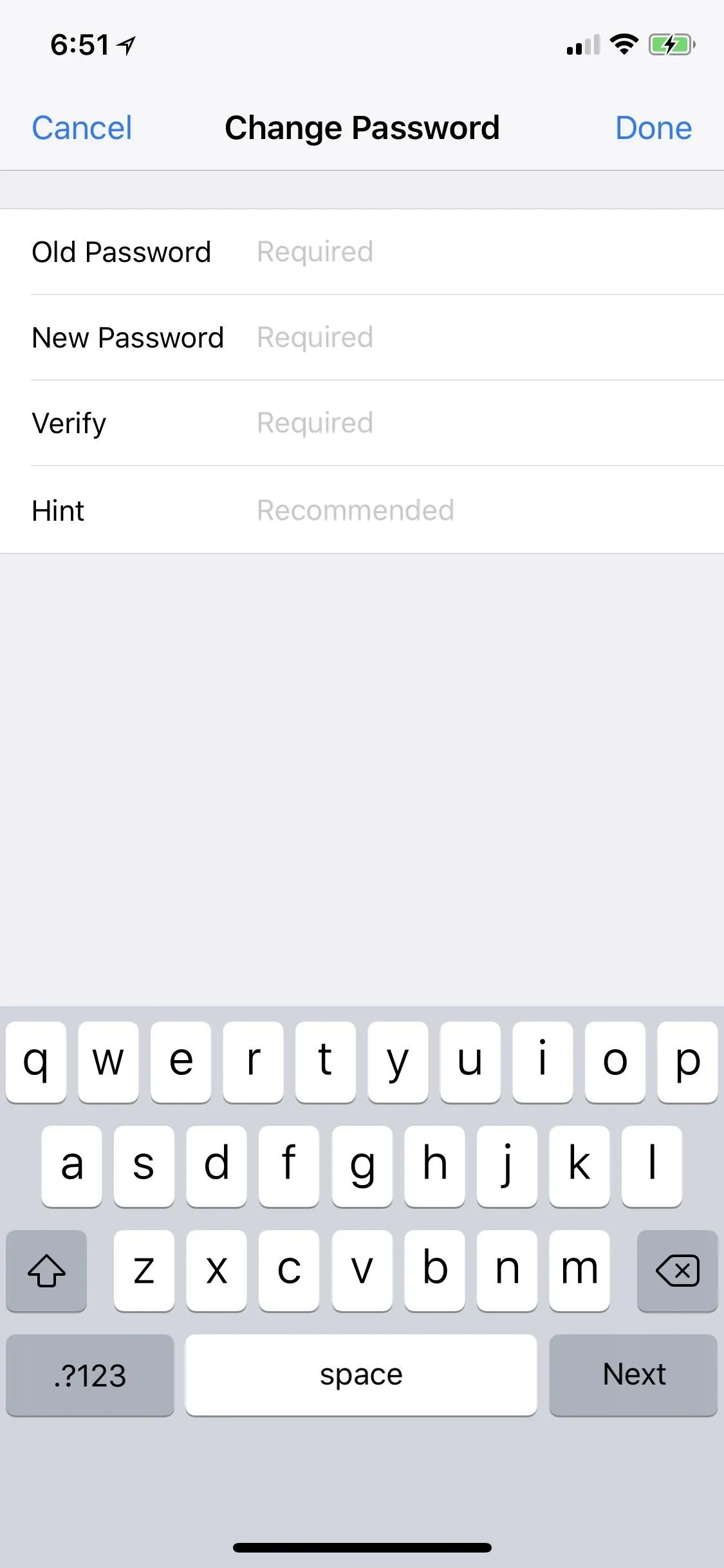Cancel the password change

[x=82, y=127]
